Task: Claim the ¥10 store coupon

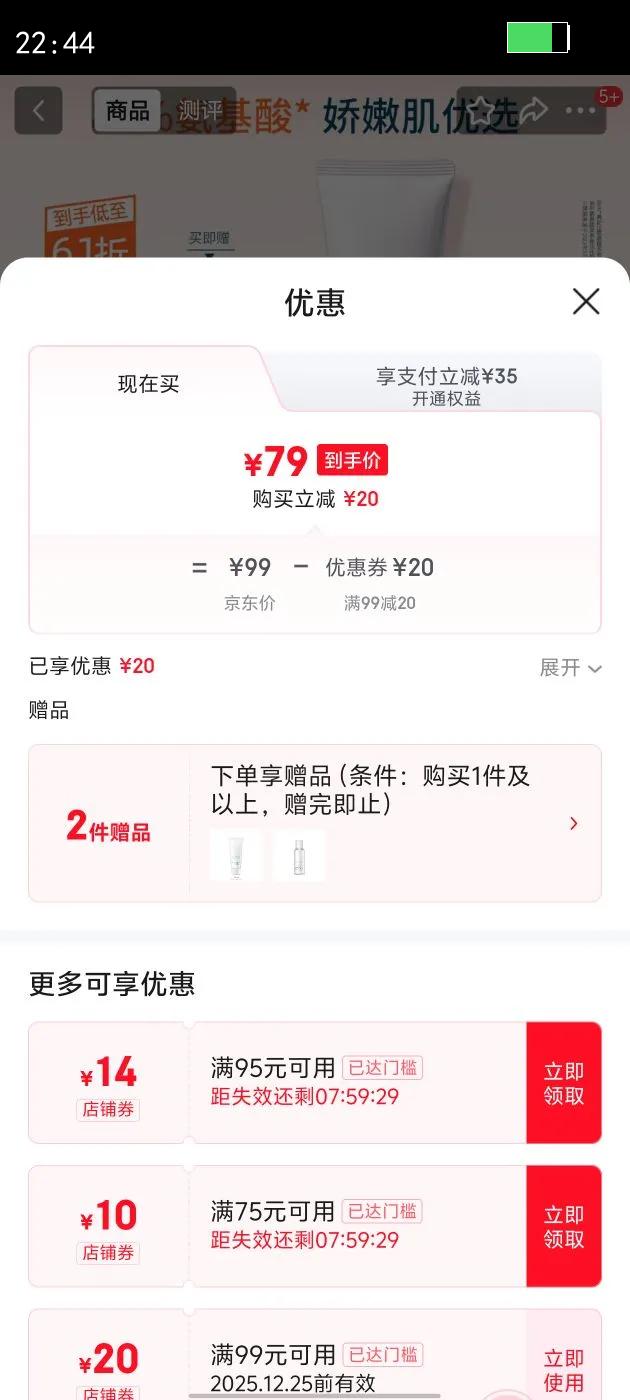Action: coord(563,1226)
